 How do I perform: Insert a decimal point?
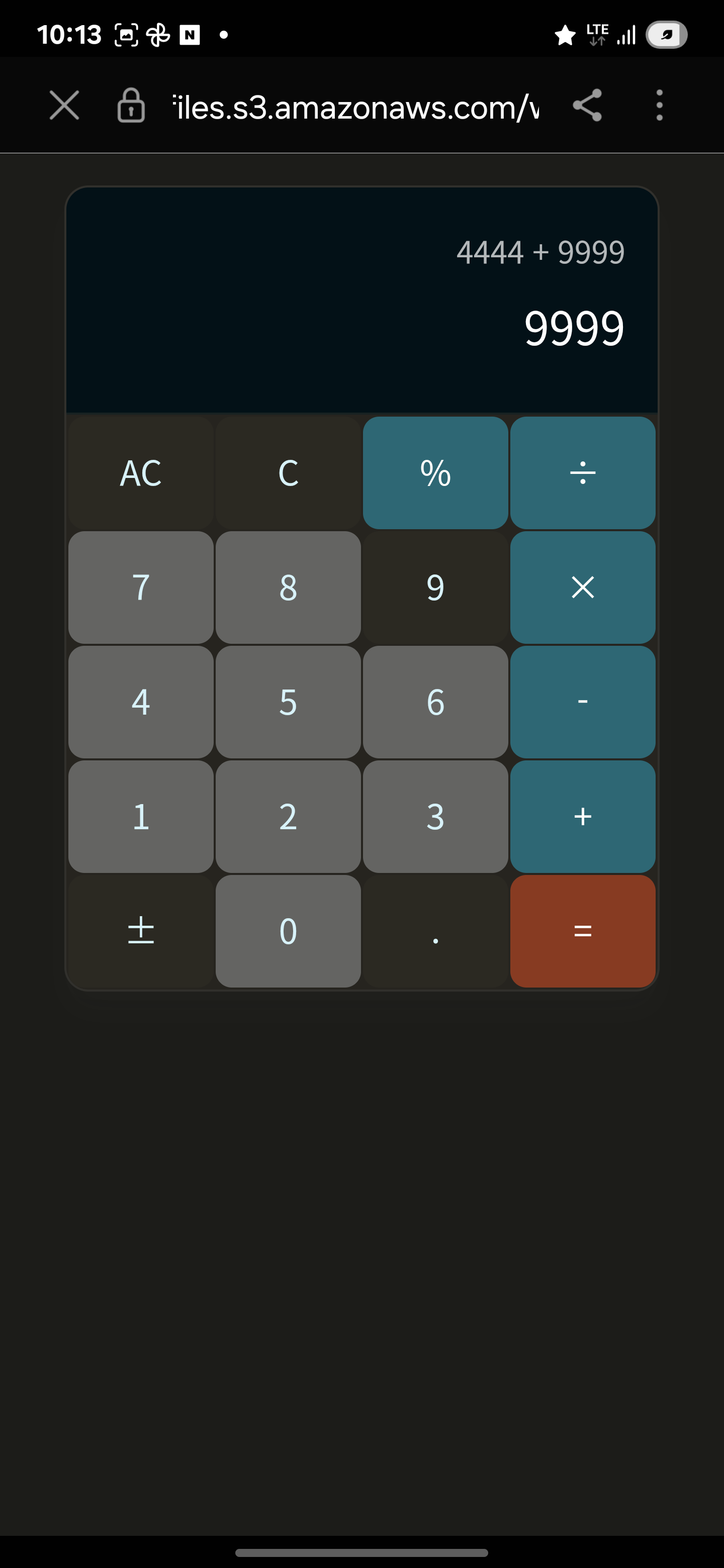click(x=435, y=931)
